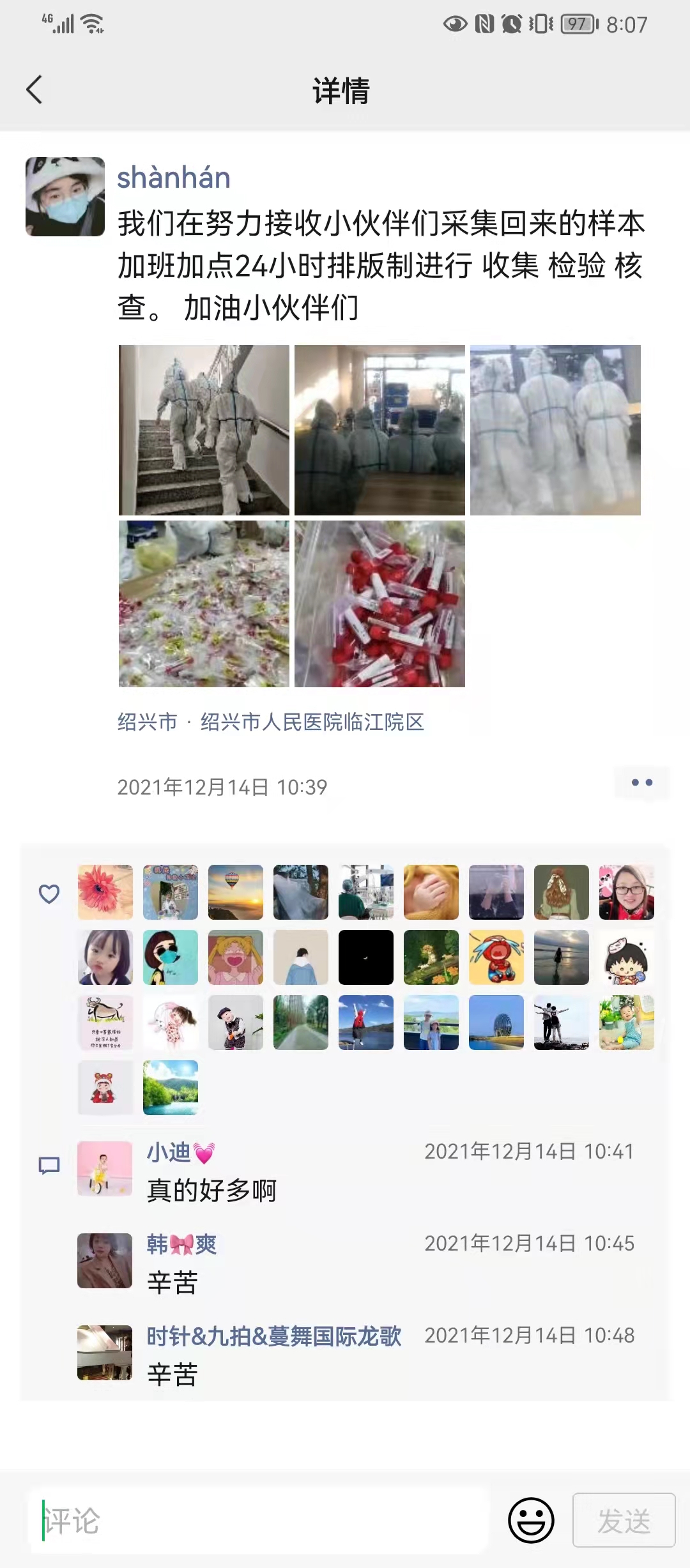Open the emoji picker

coord(531,1520)
